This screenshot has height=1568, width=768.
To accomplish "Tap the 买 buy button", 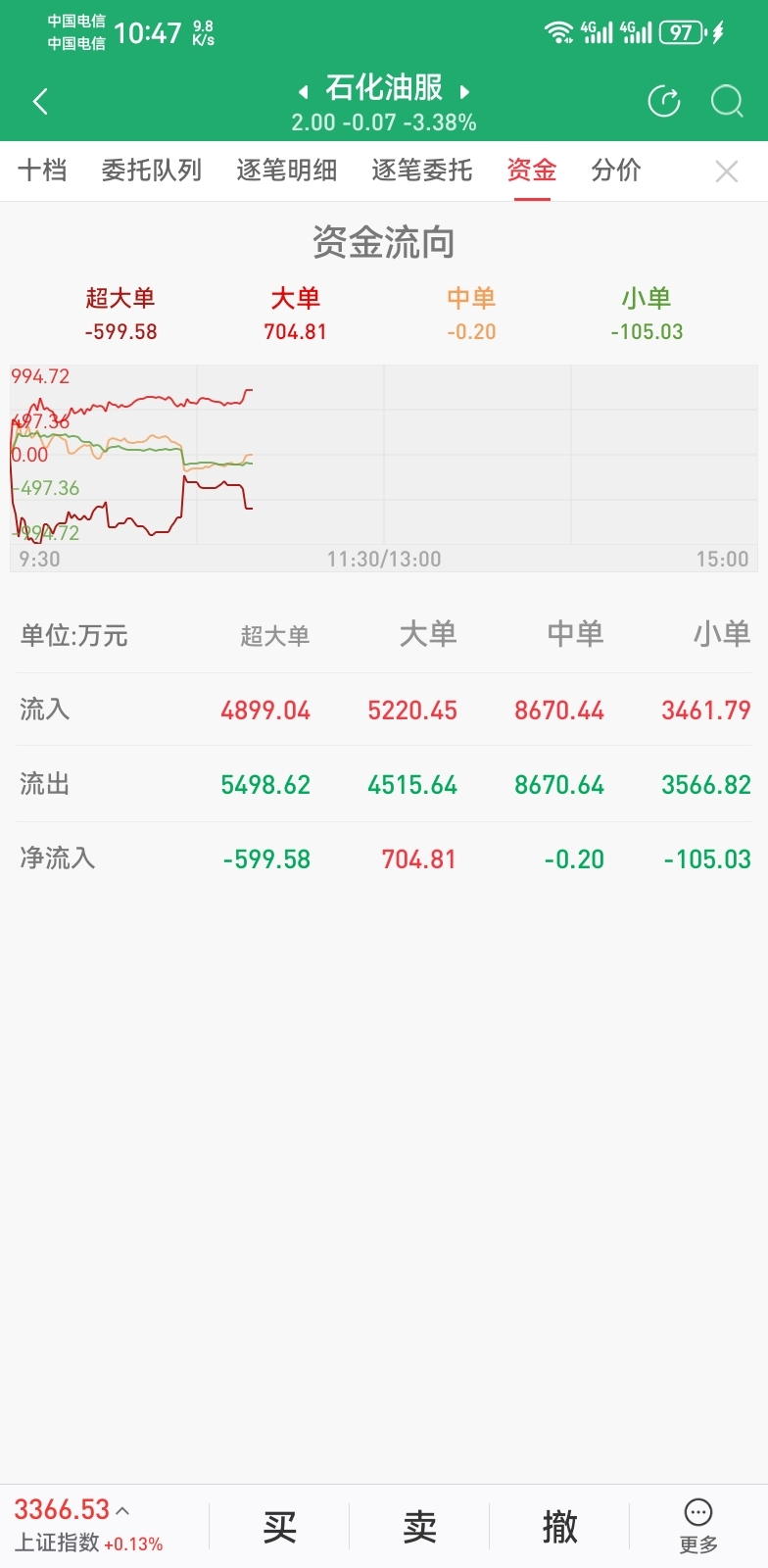I will (x=279, y=1526).
